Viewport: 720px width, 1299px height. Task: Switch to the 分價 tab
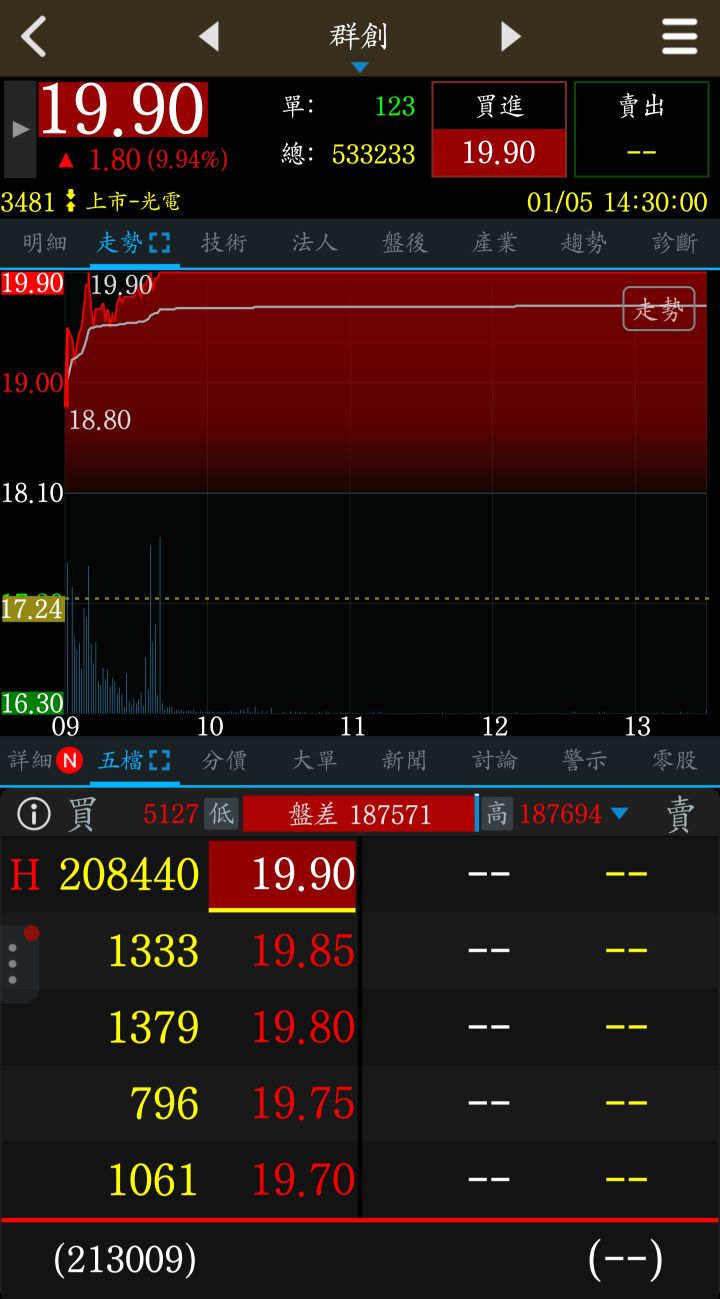click(224, 761)
